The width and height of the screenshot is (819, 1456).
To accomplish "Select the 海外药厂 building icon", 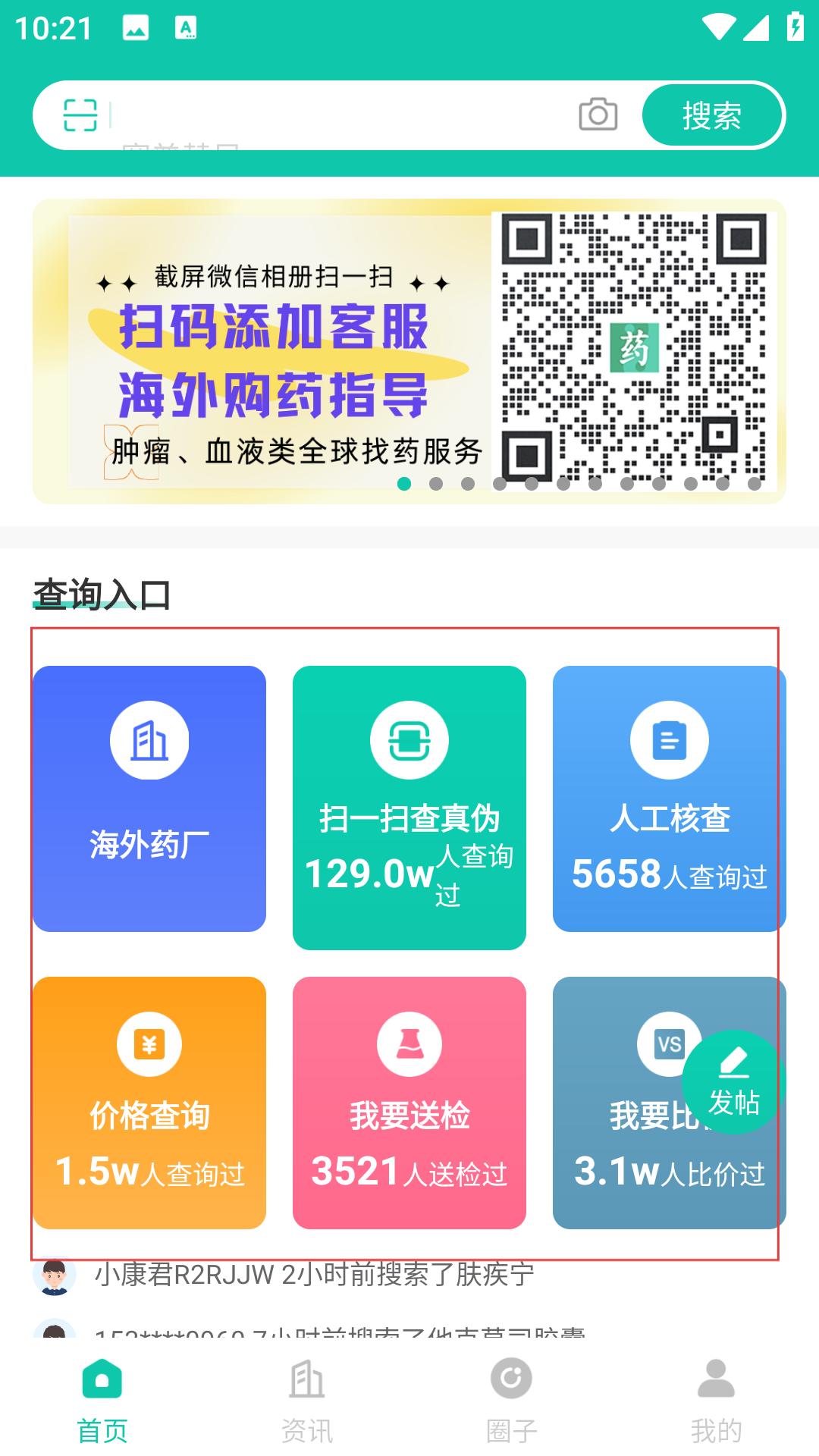I will (149, 739).
